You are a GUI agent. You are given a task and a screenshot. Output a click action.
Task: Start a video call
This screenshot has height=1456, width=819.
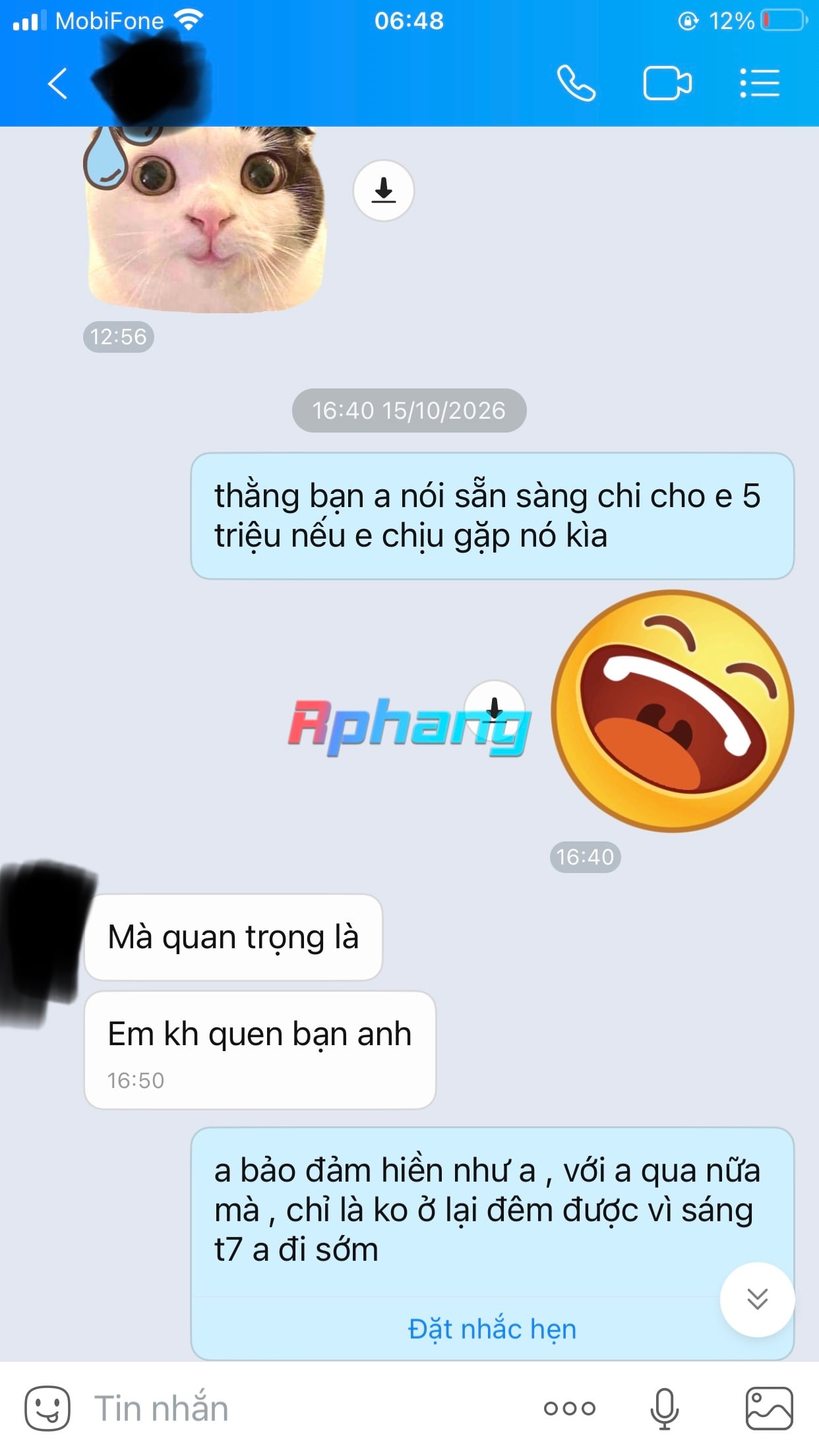point(667,83)
